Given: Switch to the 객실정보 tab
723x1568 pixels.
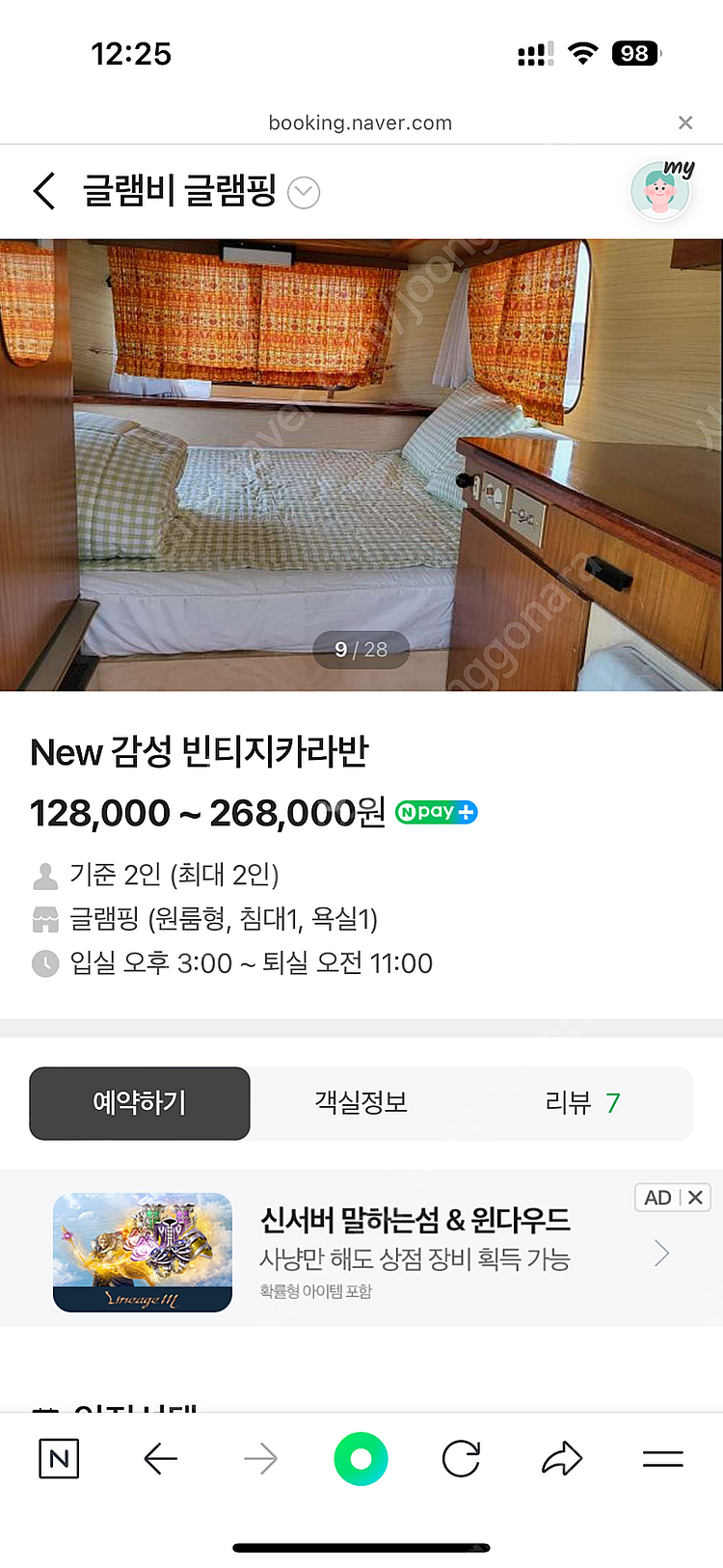Looking at the screenshot, I should pos(361,1103).
